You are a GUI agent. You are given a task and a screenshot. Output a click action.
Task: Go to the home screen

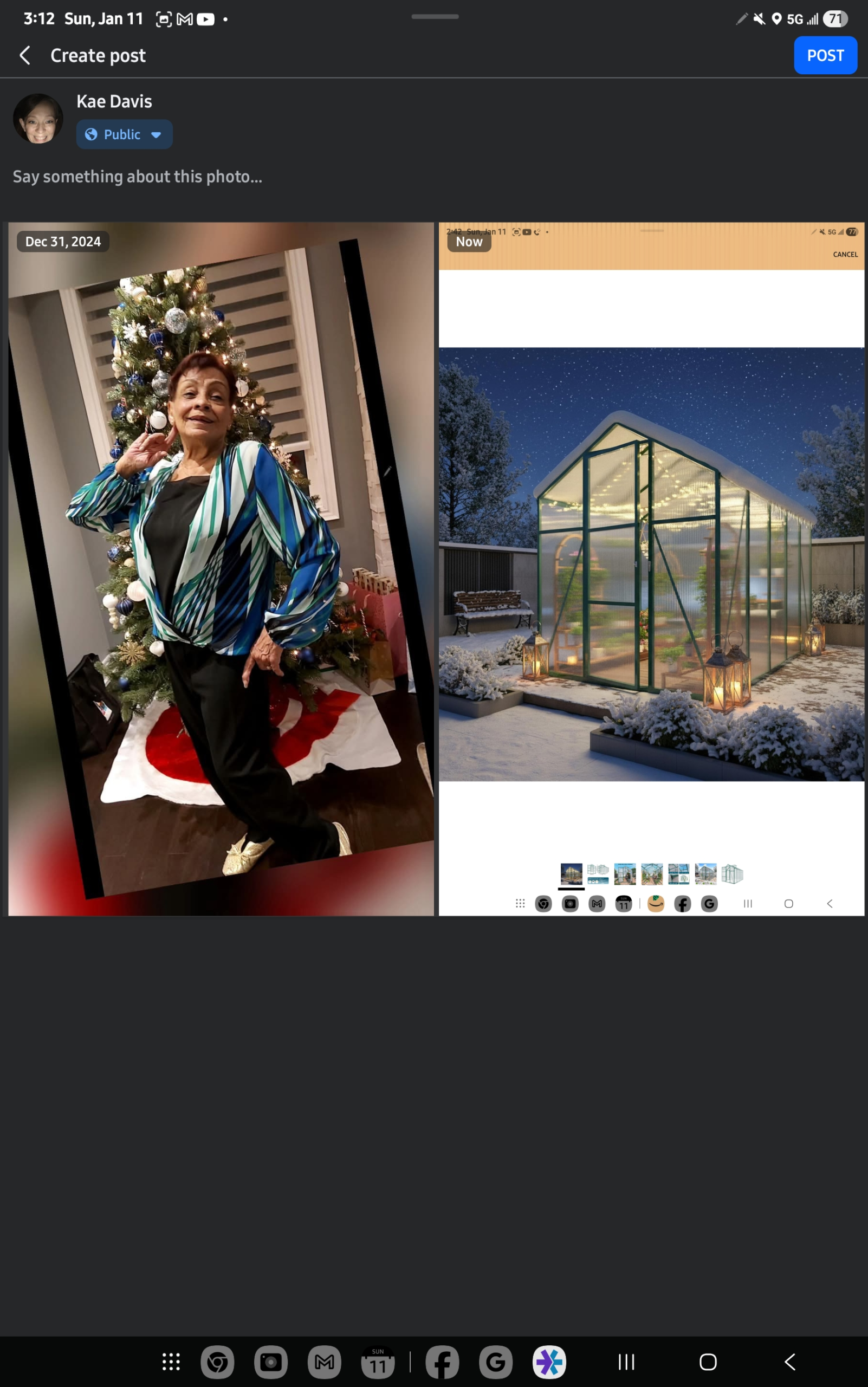pos(708,1361)
